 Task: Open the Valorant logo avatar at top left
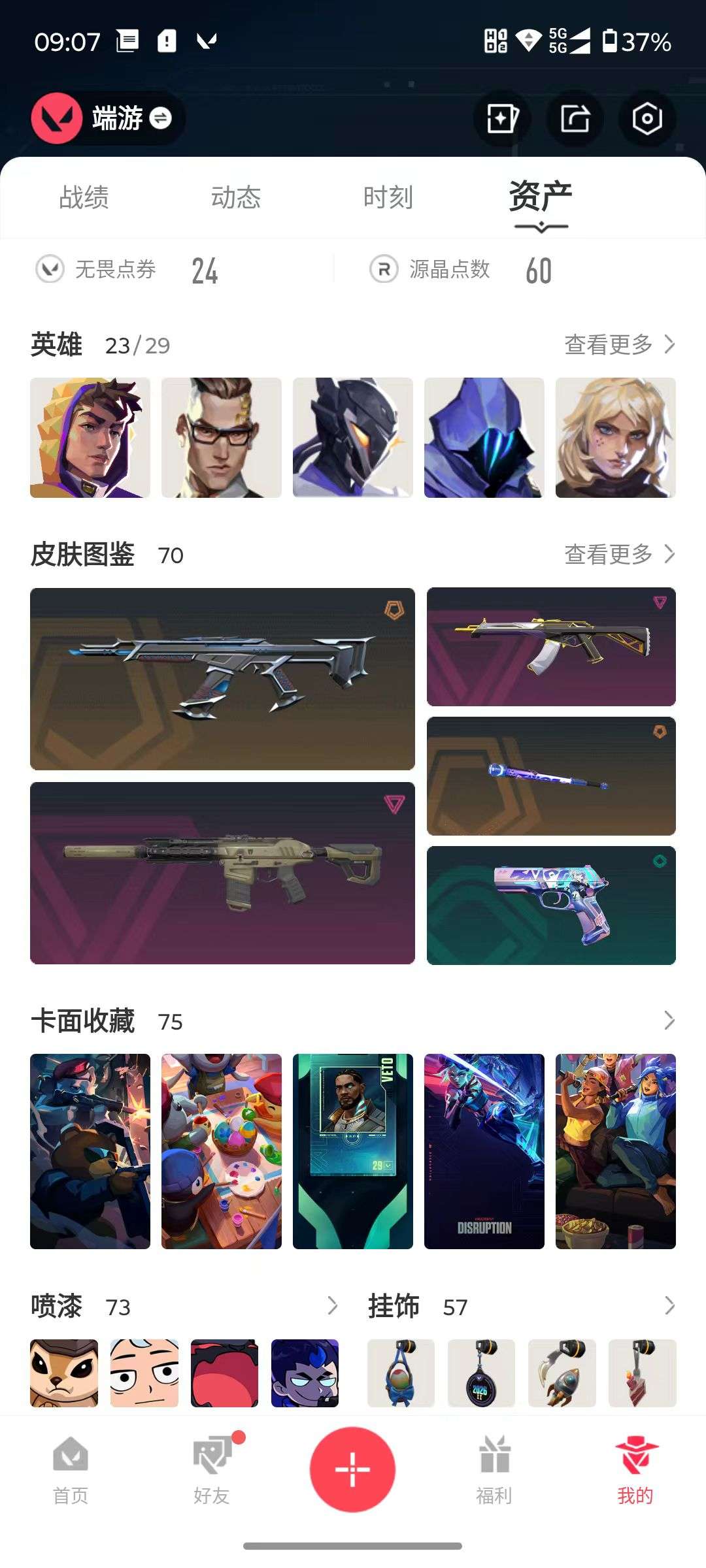56,118
